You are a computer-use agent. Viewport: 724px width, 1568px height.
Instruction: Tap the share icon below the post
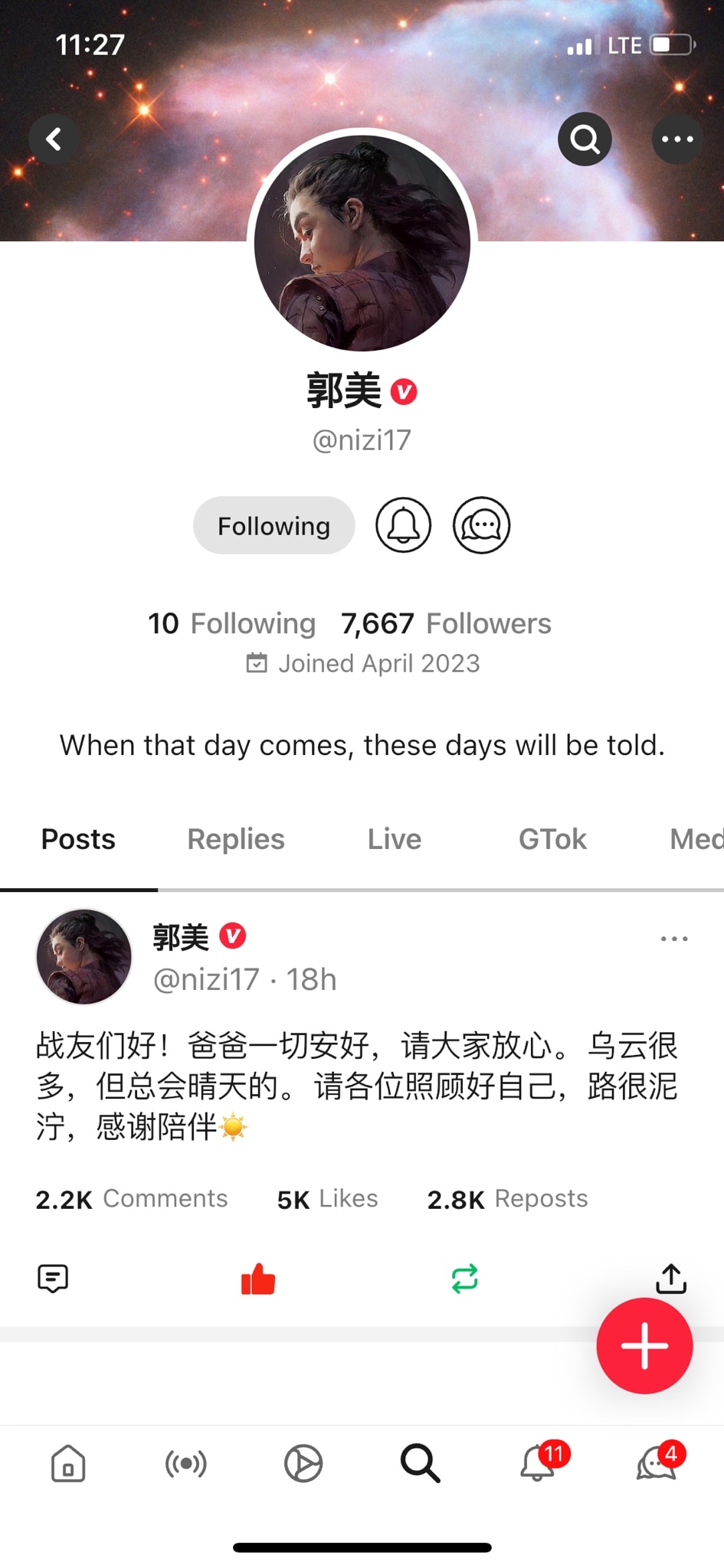pos(670,1277)
